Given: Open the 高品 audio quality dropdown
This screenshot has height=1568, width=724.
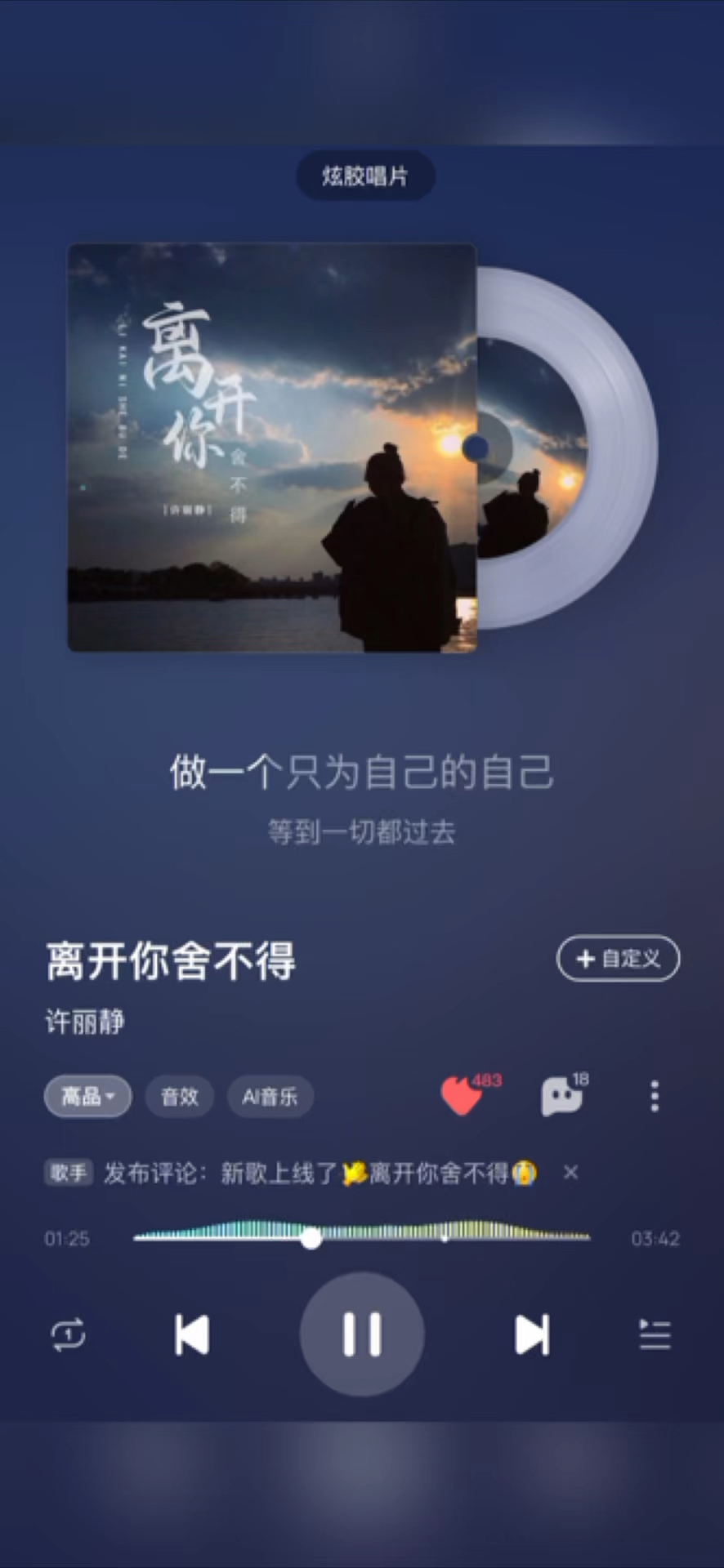Looking at the screenshot, I should click(87, 1097).
